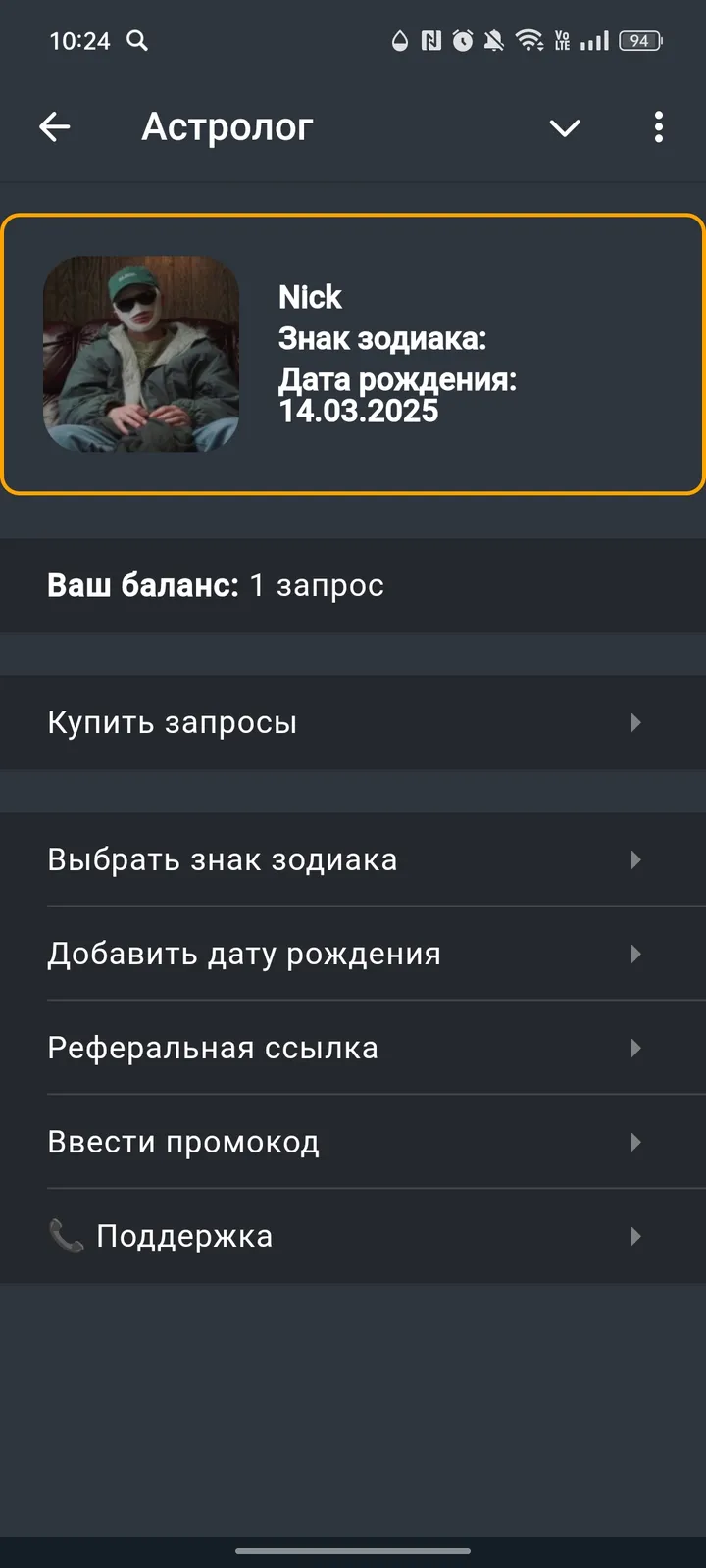Tap the NFC icon in the status bar
The height and width of the screenshot is (1568, 706).
[x=429, y=42]
